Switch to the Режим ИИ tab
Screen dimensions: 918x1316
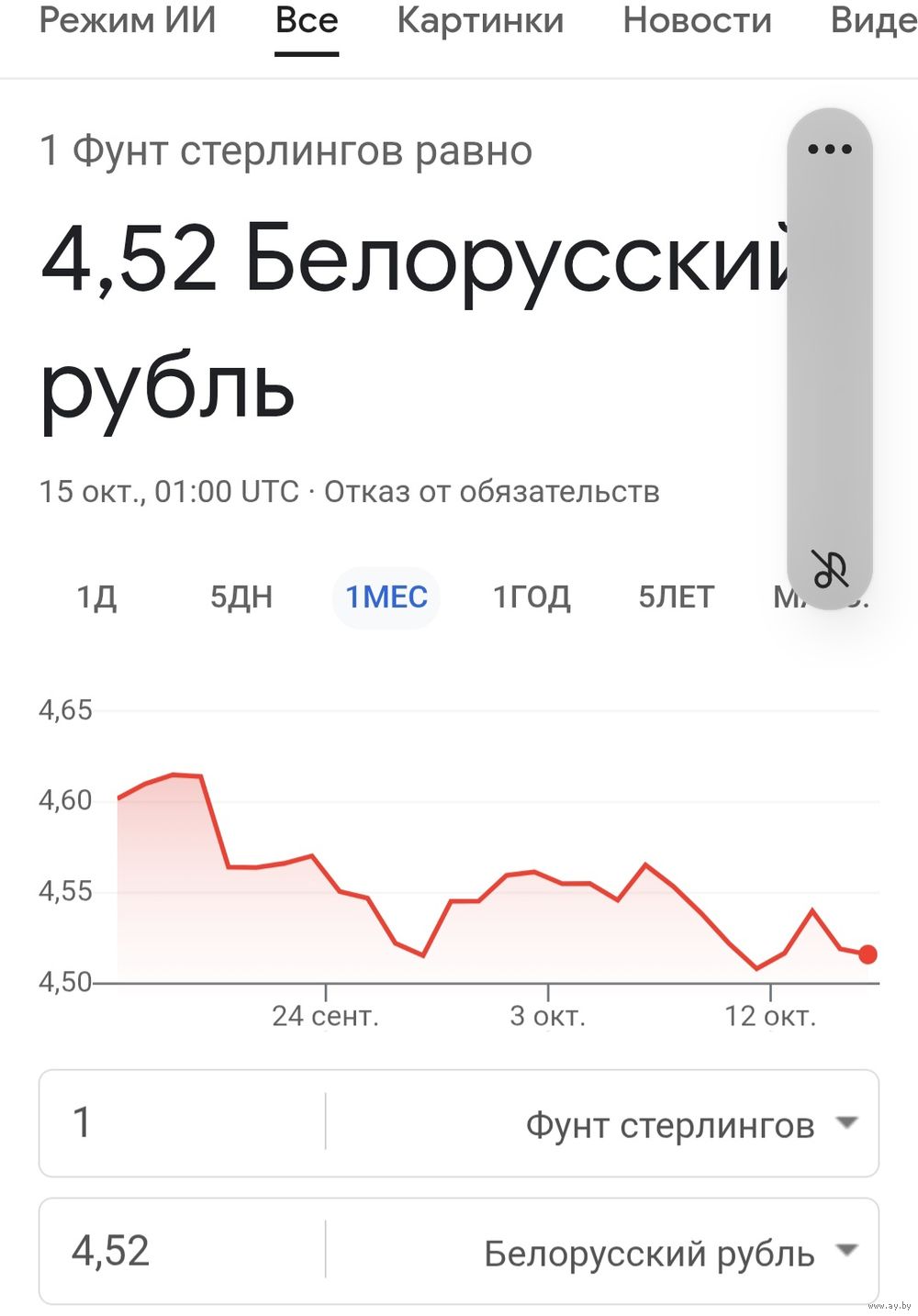pos(127,20)
